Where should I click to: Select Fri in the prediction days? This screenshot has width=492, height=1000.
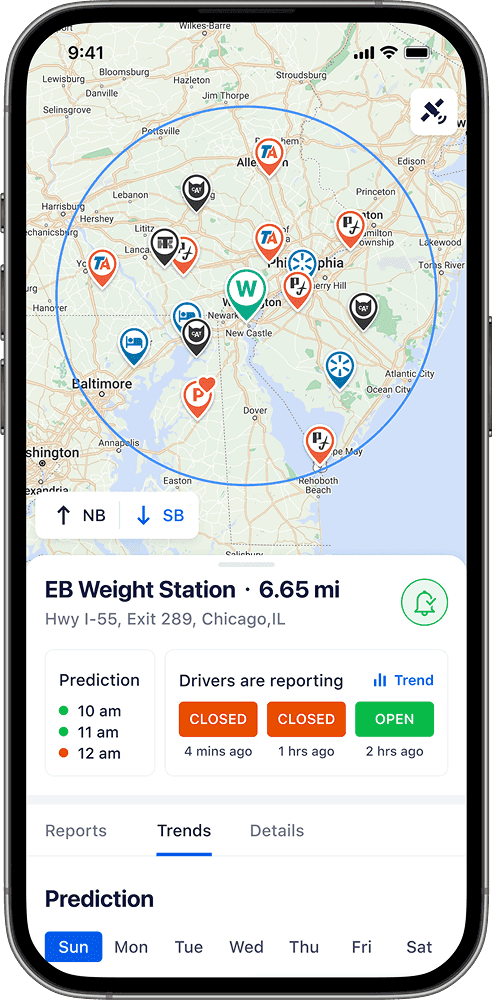[x=361, y=946]
